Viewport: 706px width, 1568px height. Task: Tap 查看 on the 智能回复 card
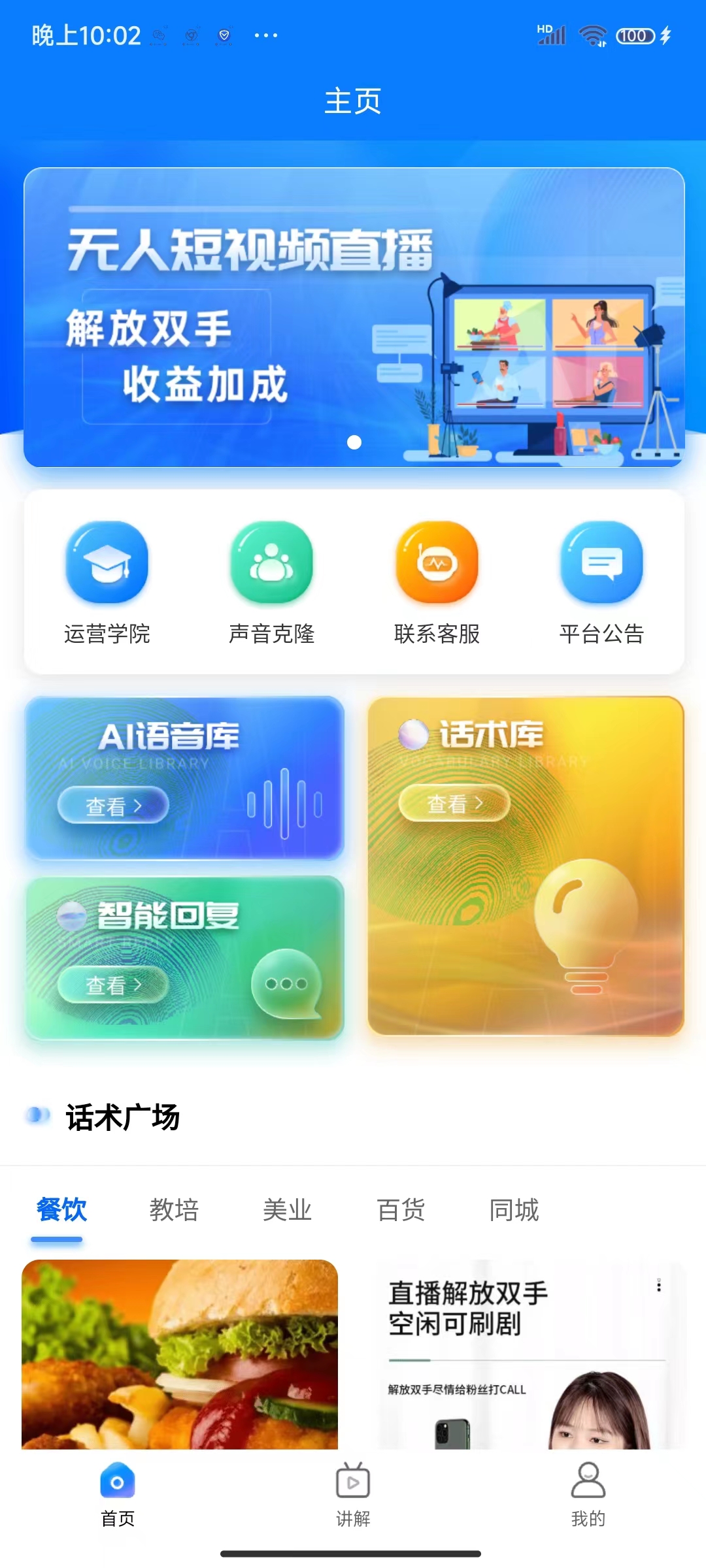point(113,985)
